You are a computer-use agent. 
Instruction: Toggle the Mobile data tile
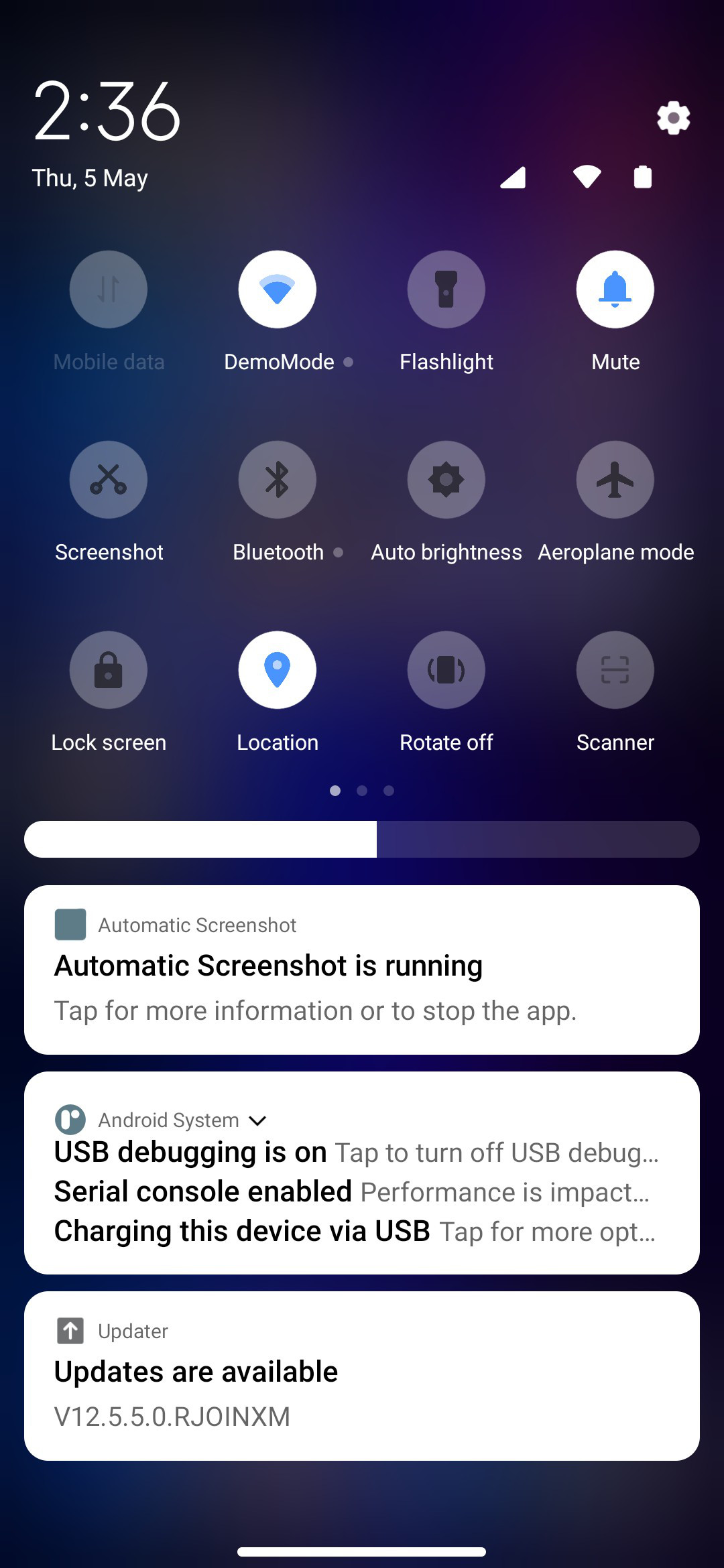[x=109, y=289]
